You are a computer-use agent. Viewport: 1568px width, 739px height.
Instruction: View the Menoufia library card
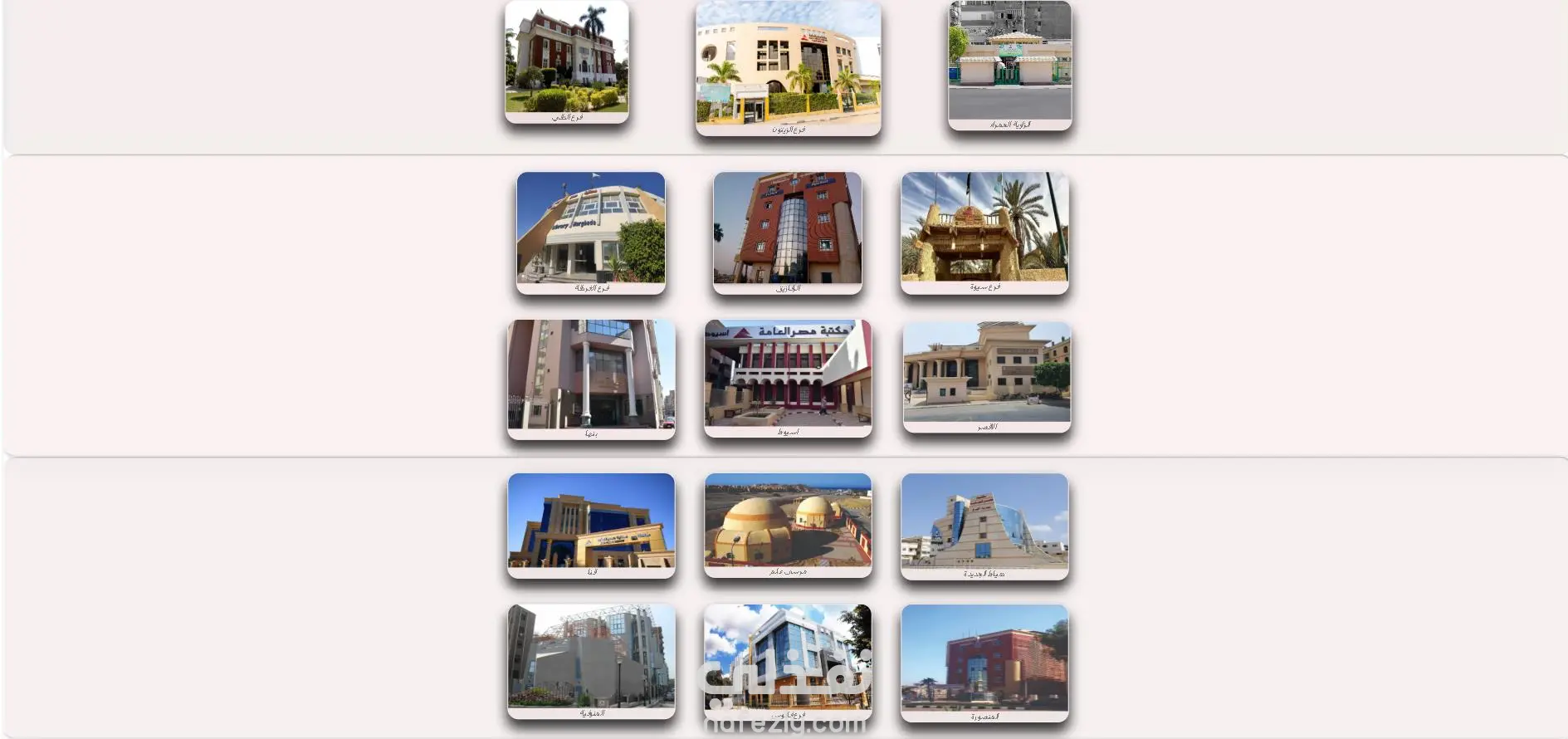click(x=591, y=658)
